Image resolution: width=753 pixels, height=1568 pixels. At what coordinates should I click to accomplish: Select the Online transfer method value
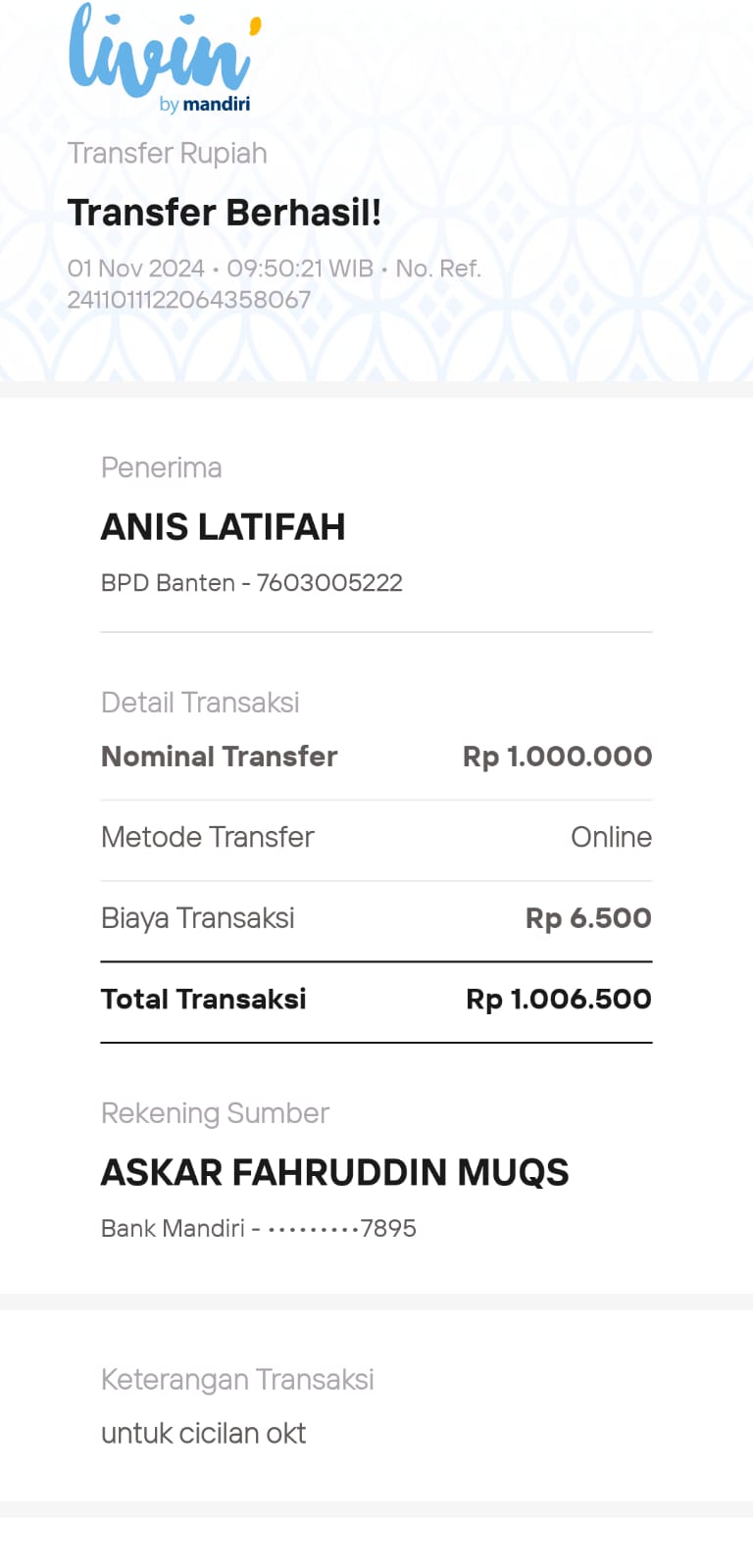[611, 837]
